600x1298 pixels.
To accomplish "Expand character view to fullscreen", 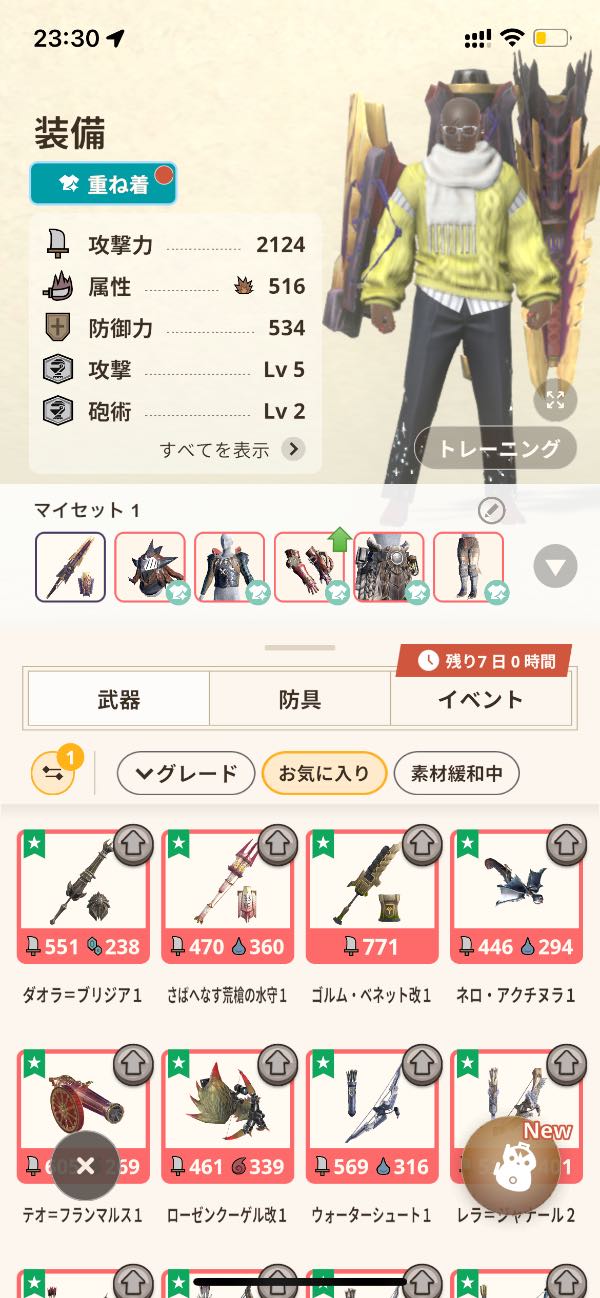I will pyautogui.click(x=555, y=401).
